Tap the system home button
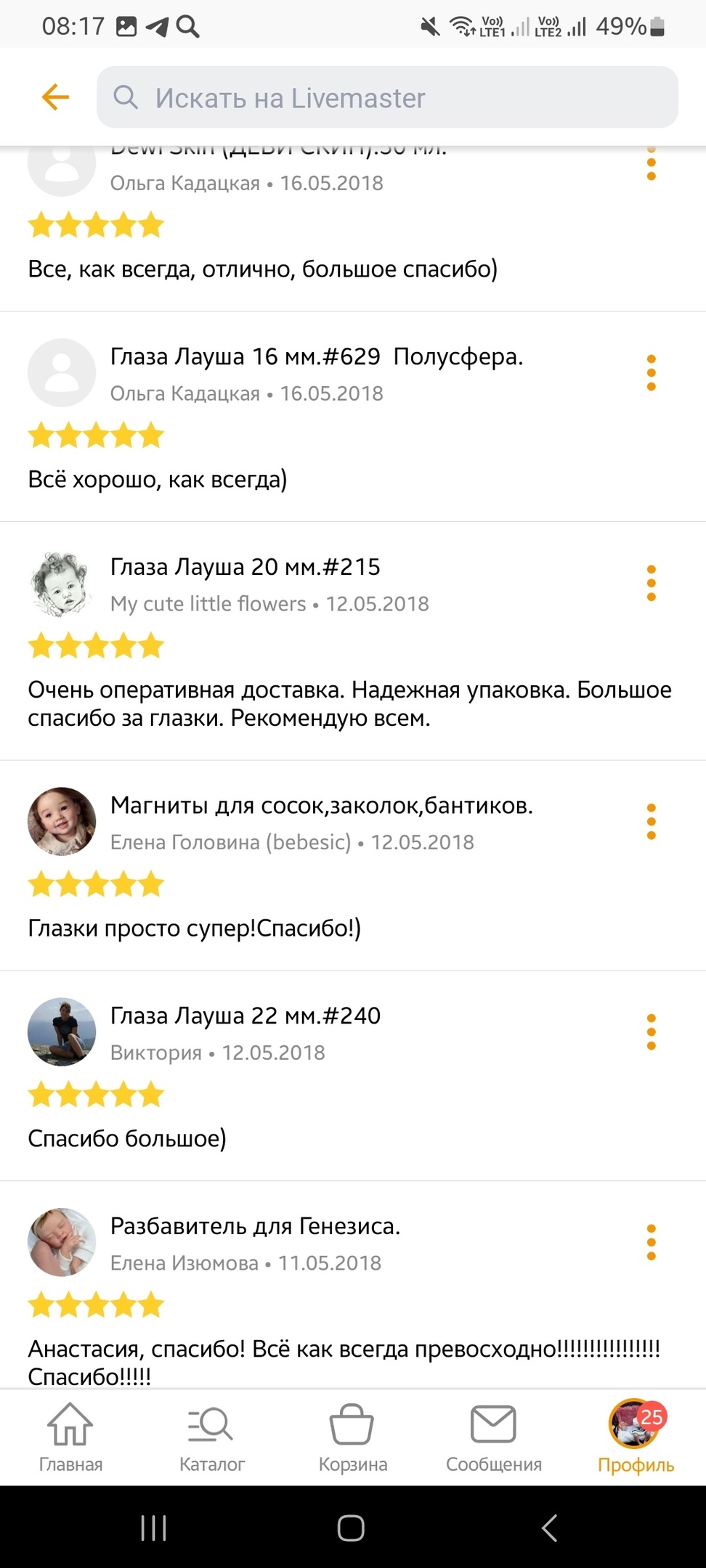This screenshot has height=1568, width=706. point(351,1528)
